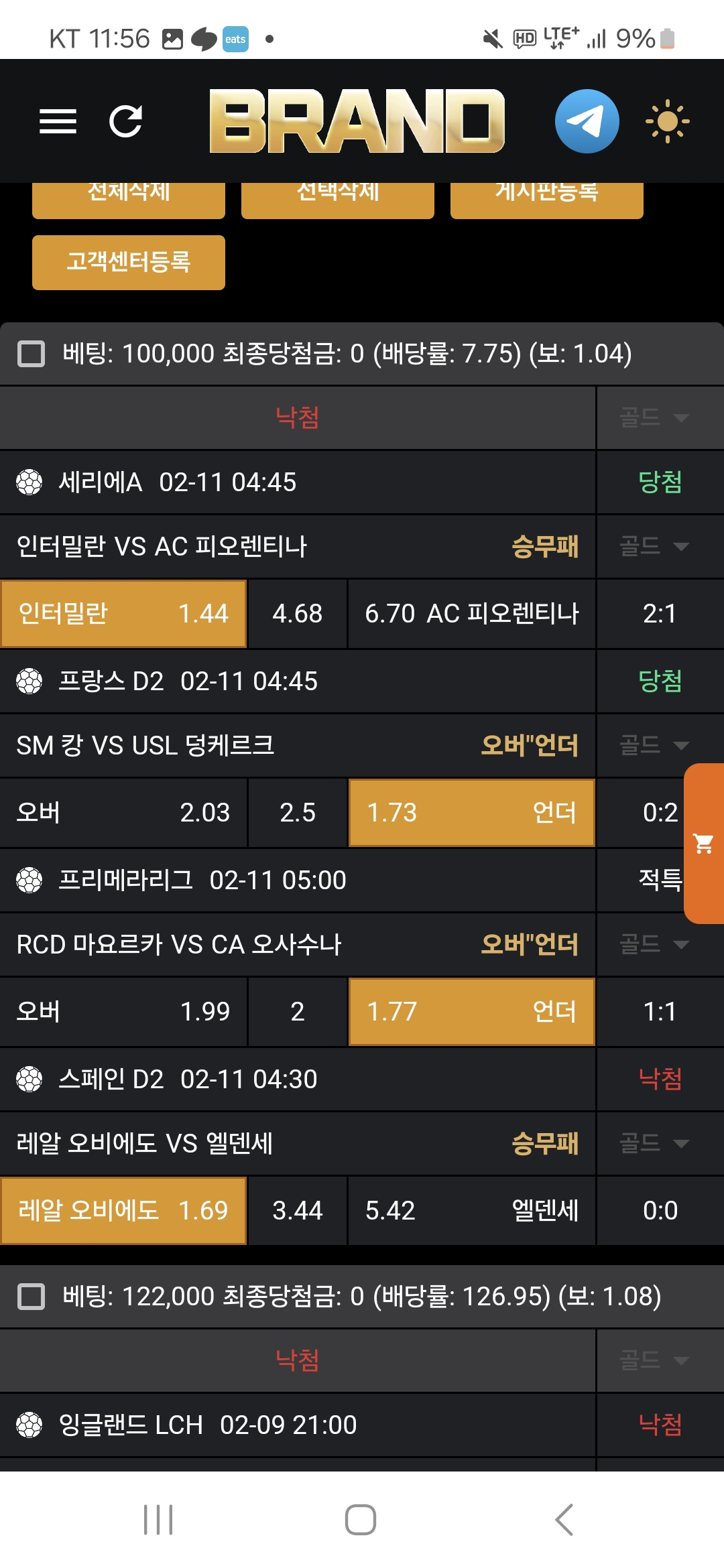The height and width of the screenshot is (1568, 724).
Task: Tap the 전체삭제 button
Action: (129, 199)
